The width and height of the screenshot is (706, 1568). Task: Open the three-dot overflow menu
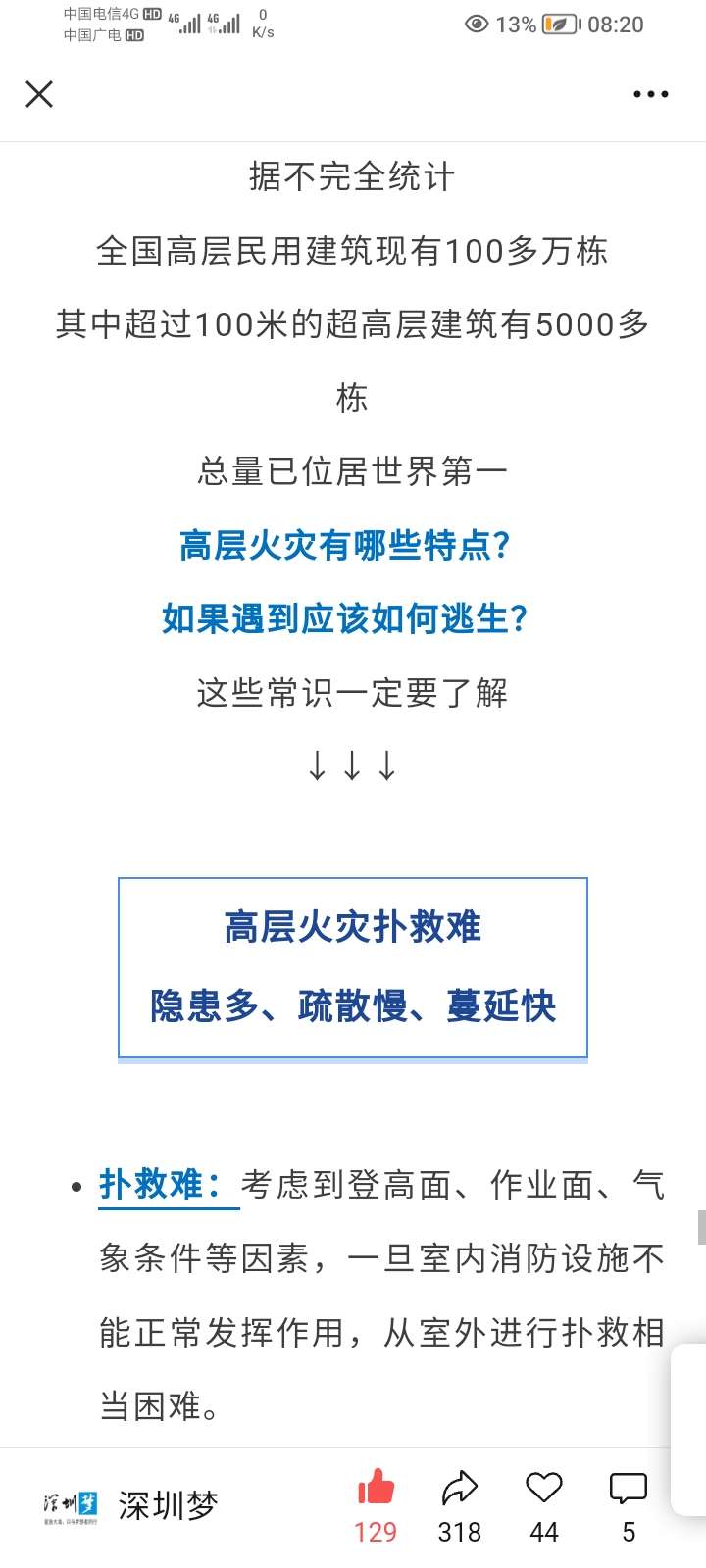650,94
